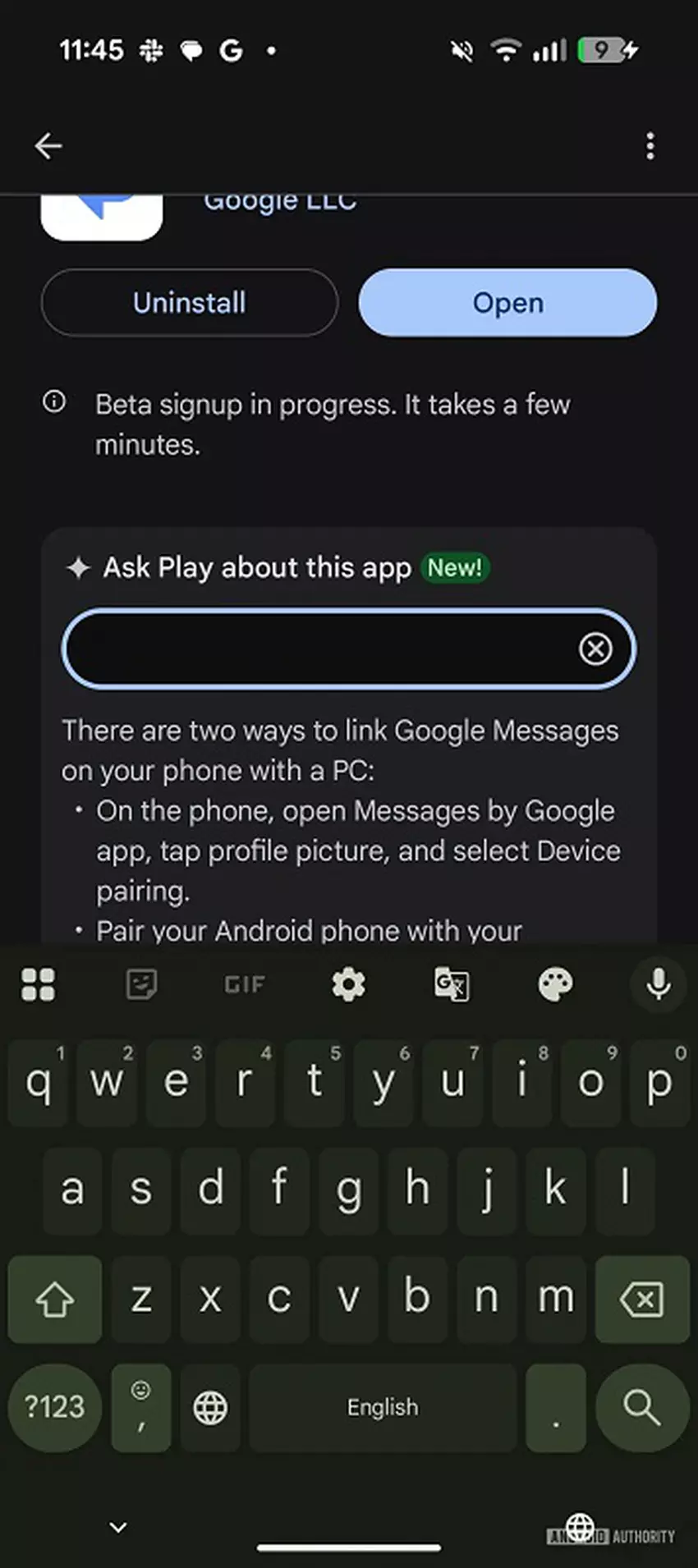Image resolution: width=698 pixels, height=1568 pixels.
Task: Change keyboard language with the globe key
Action: (210, 1407)
